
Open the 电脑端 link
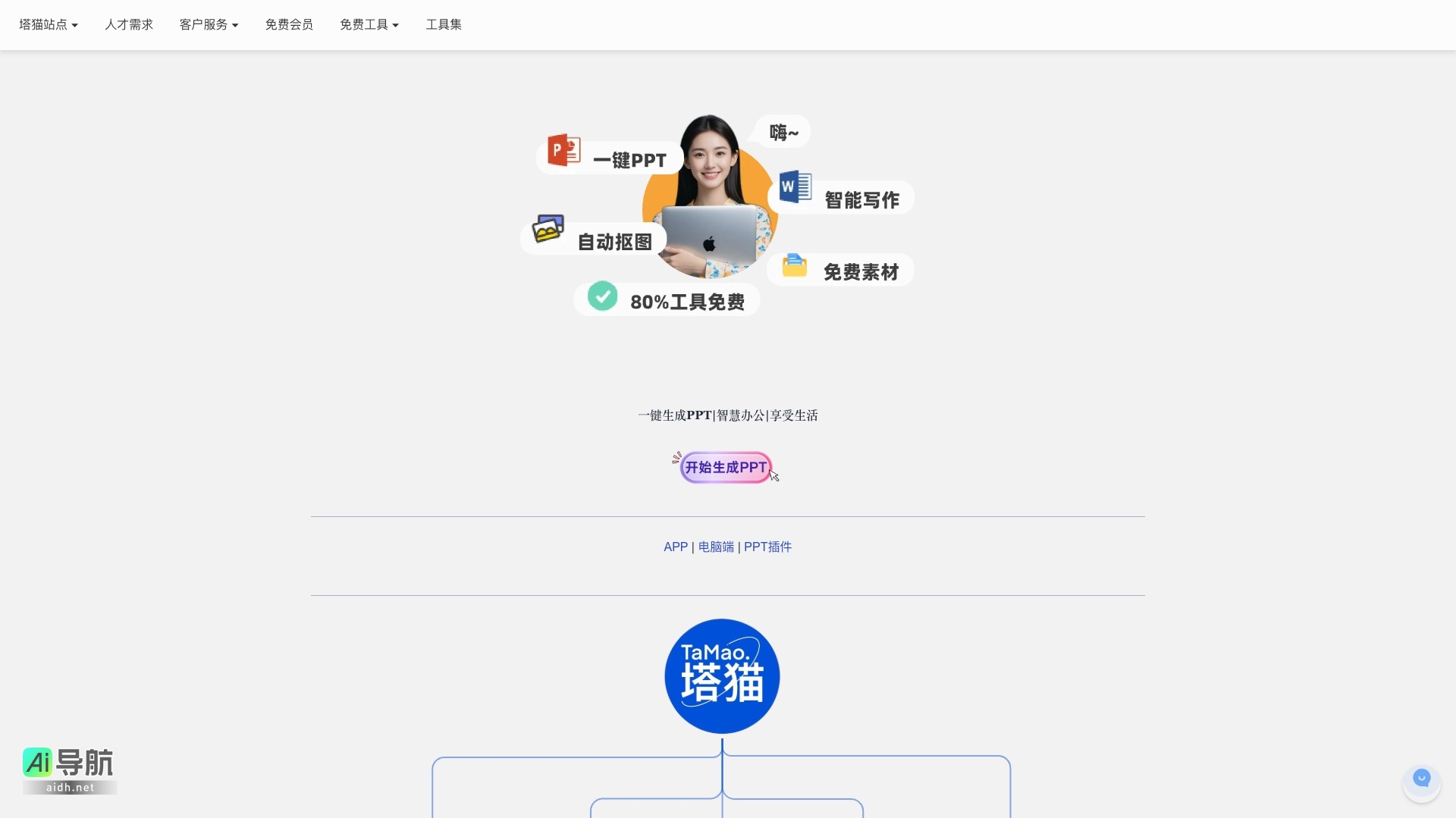pos(716,547)
